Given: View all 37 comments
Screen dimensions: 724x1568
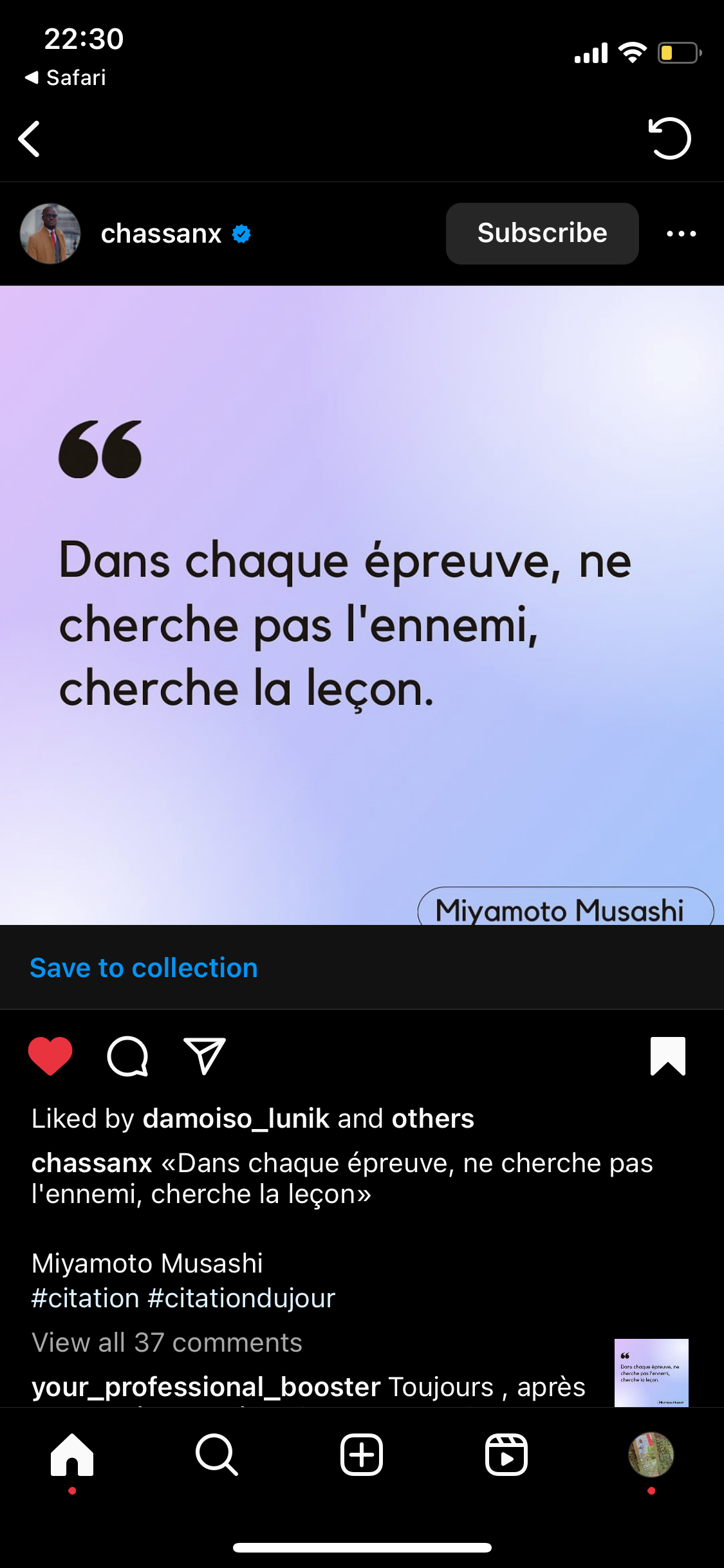Looking at the screenshot, I should (x=167, y=1343).
